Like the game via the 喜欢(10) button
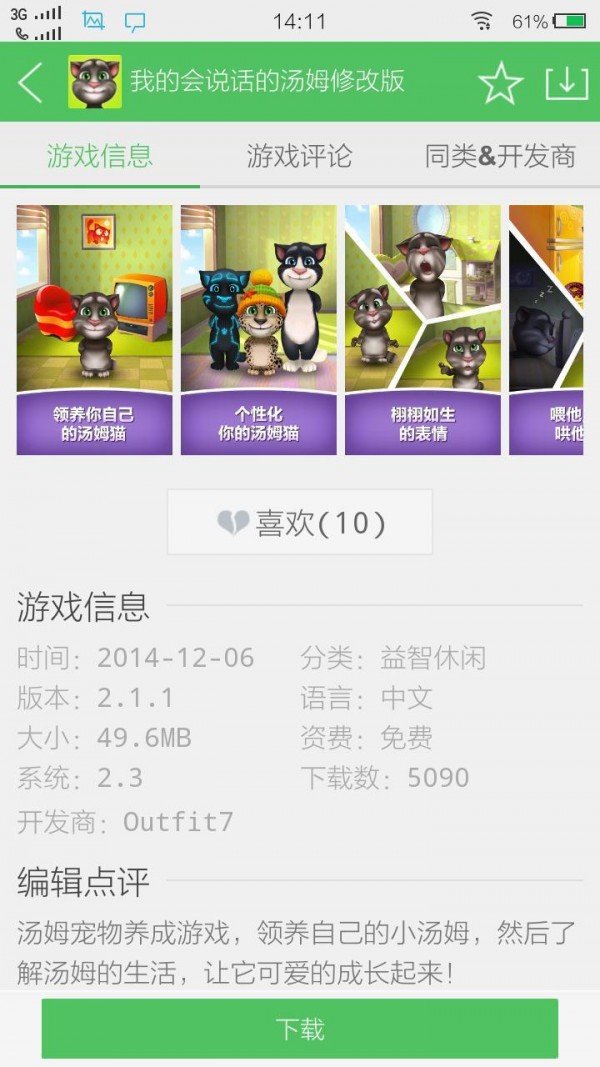The height and width of the screenshot is (1067, 600). [300, 522]
